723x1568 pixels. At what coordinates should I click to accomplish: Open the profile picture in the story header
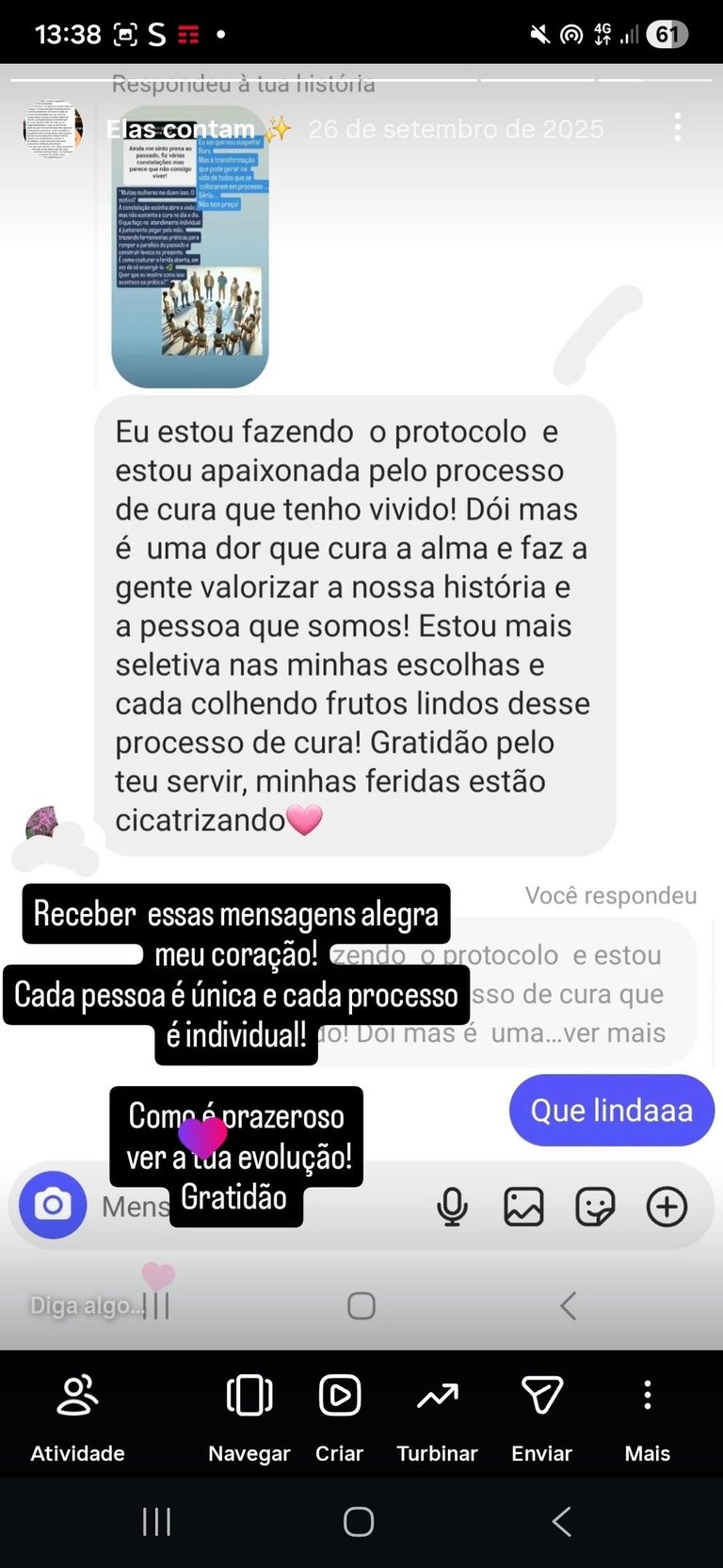click(54, 127)
